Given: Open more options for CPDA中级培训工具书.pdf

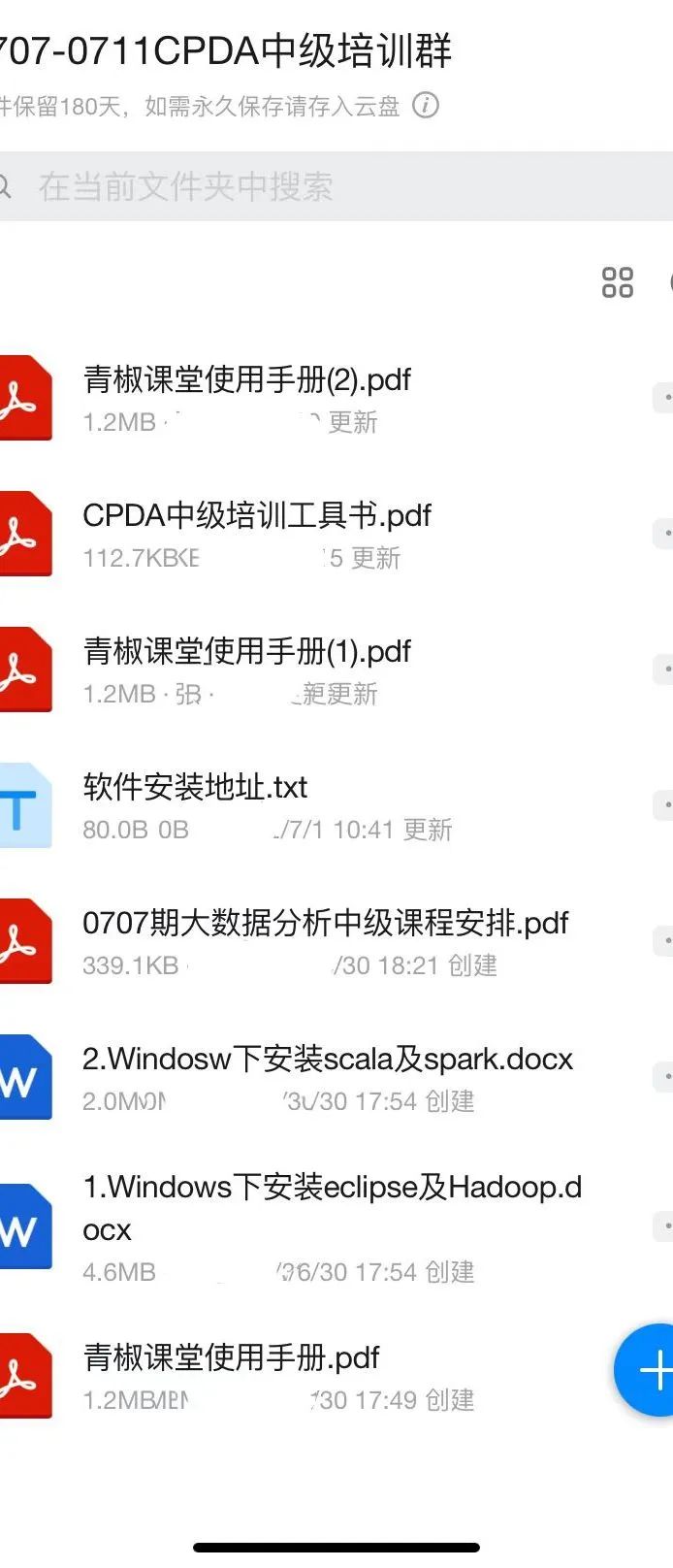Looking at the screenshot, I should coord(664,534).
